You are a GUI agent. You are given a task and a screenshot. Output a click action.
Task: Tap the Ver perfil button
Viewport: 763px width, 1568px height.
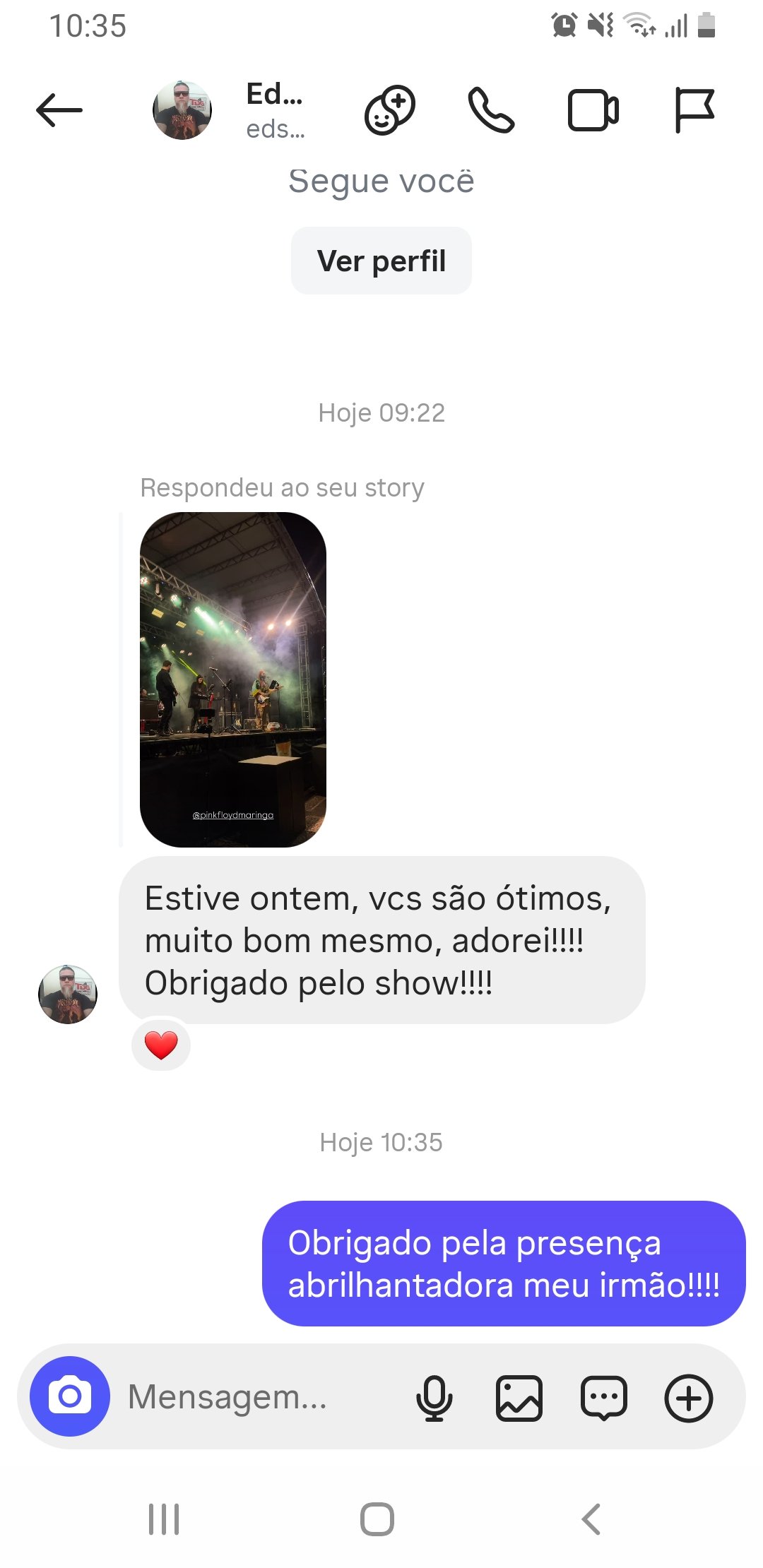pyautogui.click(x=381, y=261)
